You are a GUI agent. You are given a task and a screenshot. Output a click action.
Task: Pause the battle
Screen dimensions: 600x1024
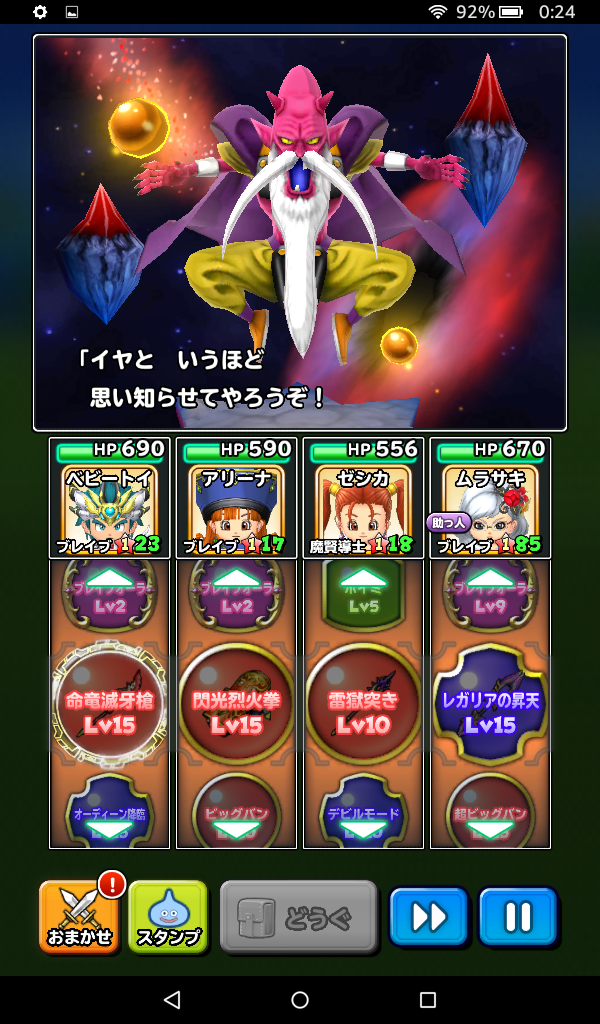(x=517, y=917)
